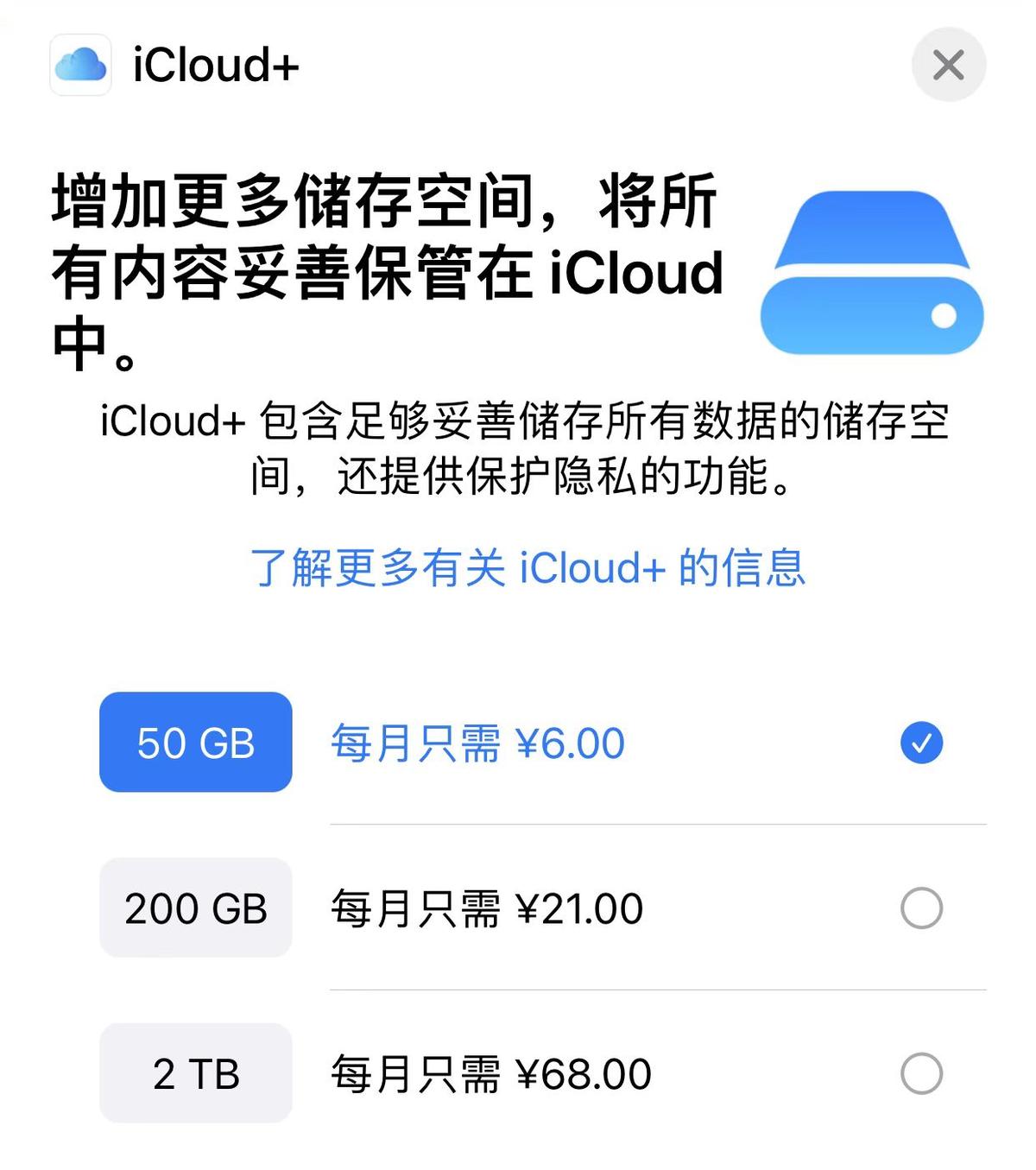Screen dimensions: 1036x1170
Task: Click the circular X dismiss icon
Action: pyautogui.click(x=950, y=65)
